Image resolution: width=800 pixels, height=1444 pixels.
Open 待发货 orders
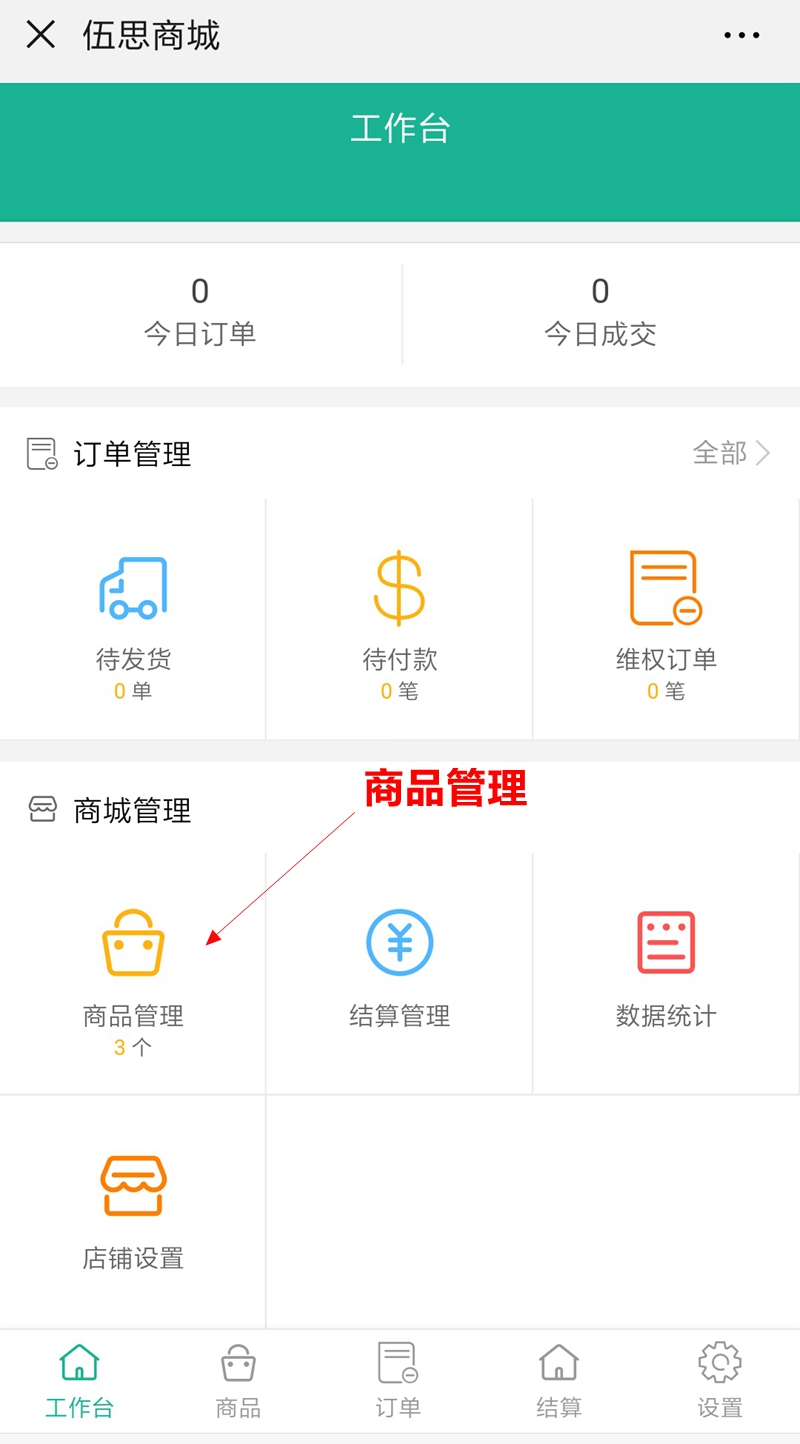pyautogui.click(x=133, y=620)
